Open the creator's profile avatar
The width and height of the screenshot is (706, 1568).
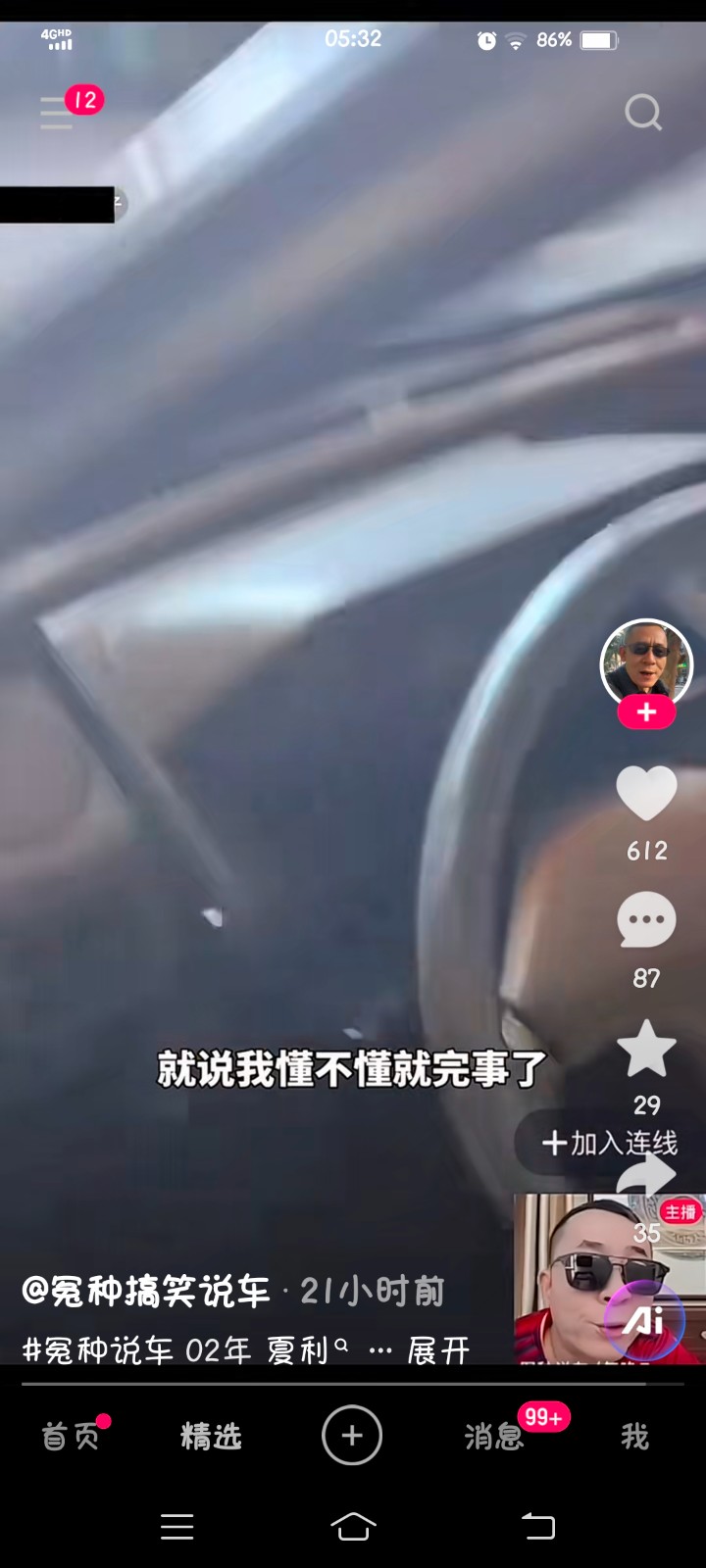point(646,663)
